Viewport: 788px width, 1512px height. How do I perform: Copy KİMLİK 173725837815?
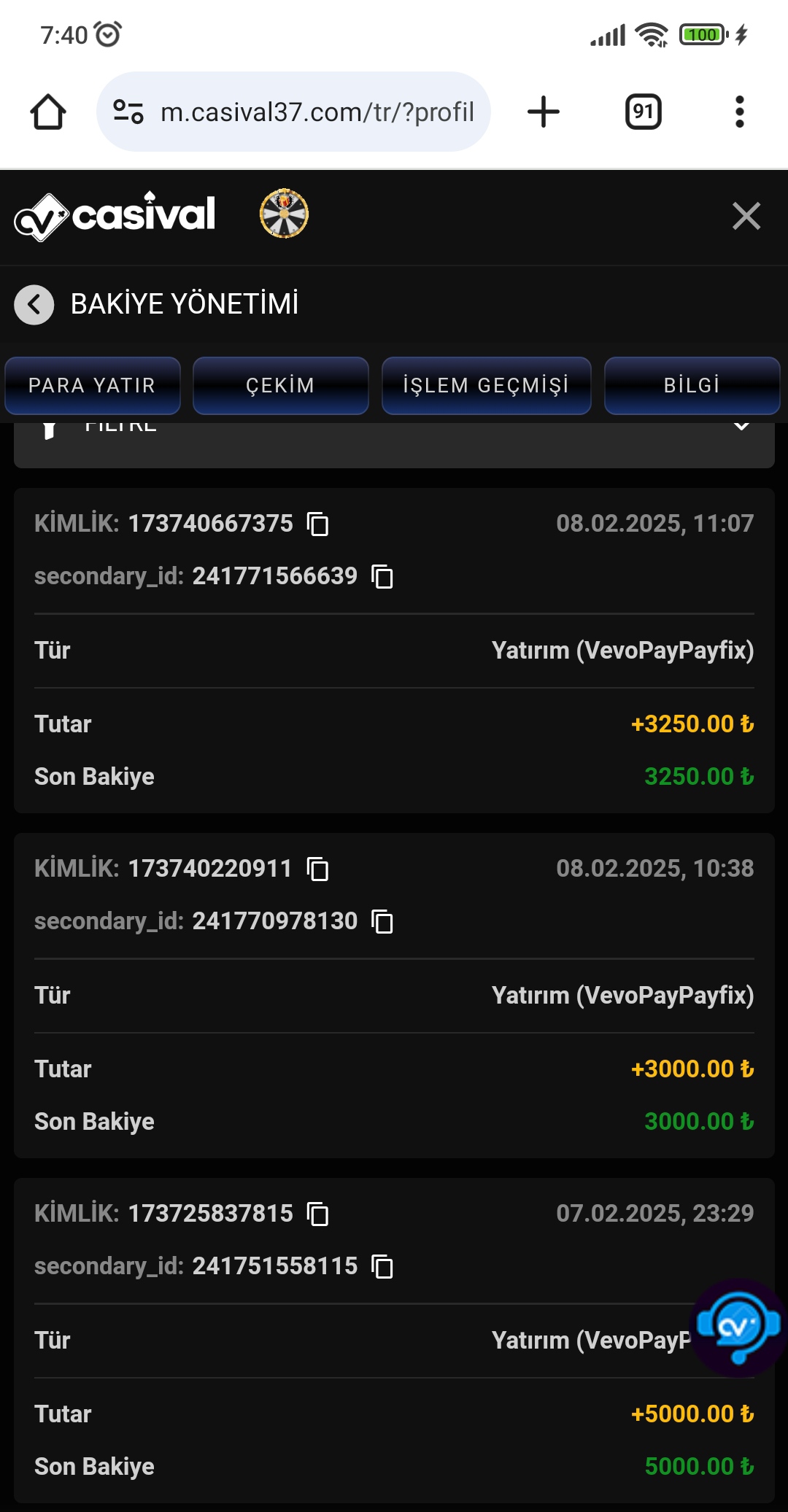pos(318,1214)
